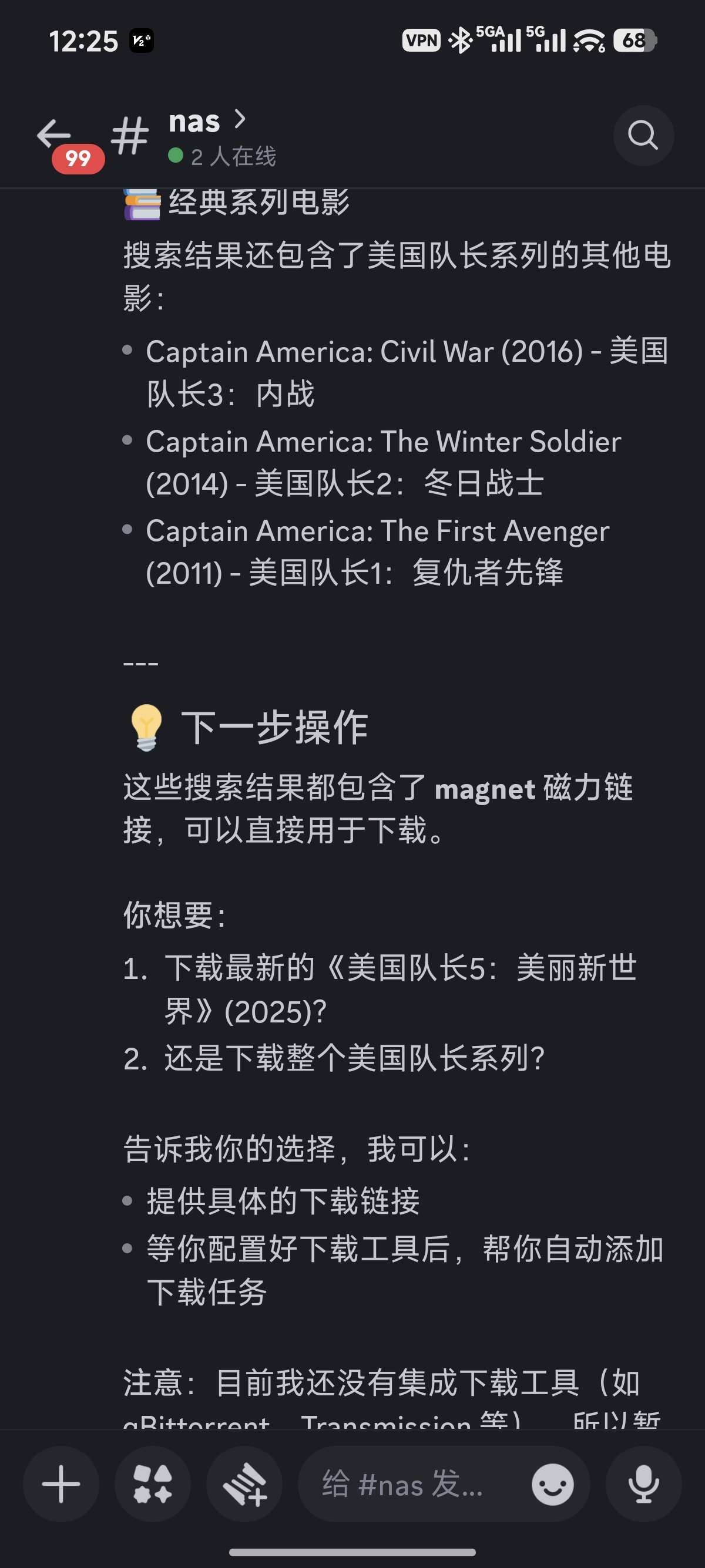Tap the # hashtag channel icon
Viewport: 705px width, 1568px height.
point(130,135)
